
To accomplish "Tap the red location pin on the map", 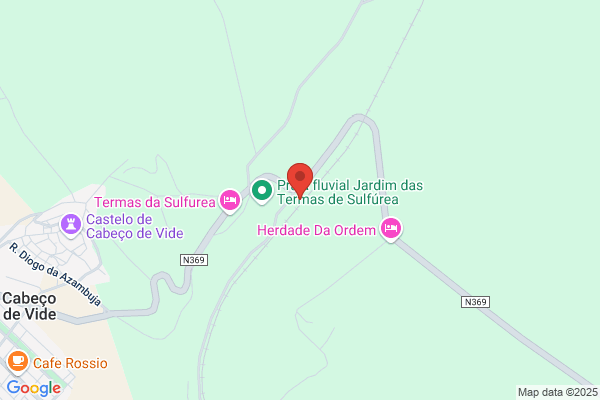I will pyautogui.click(x=300, y=180).
